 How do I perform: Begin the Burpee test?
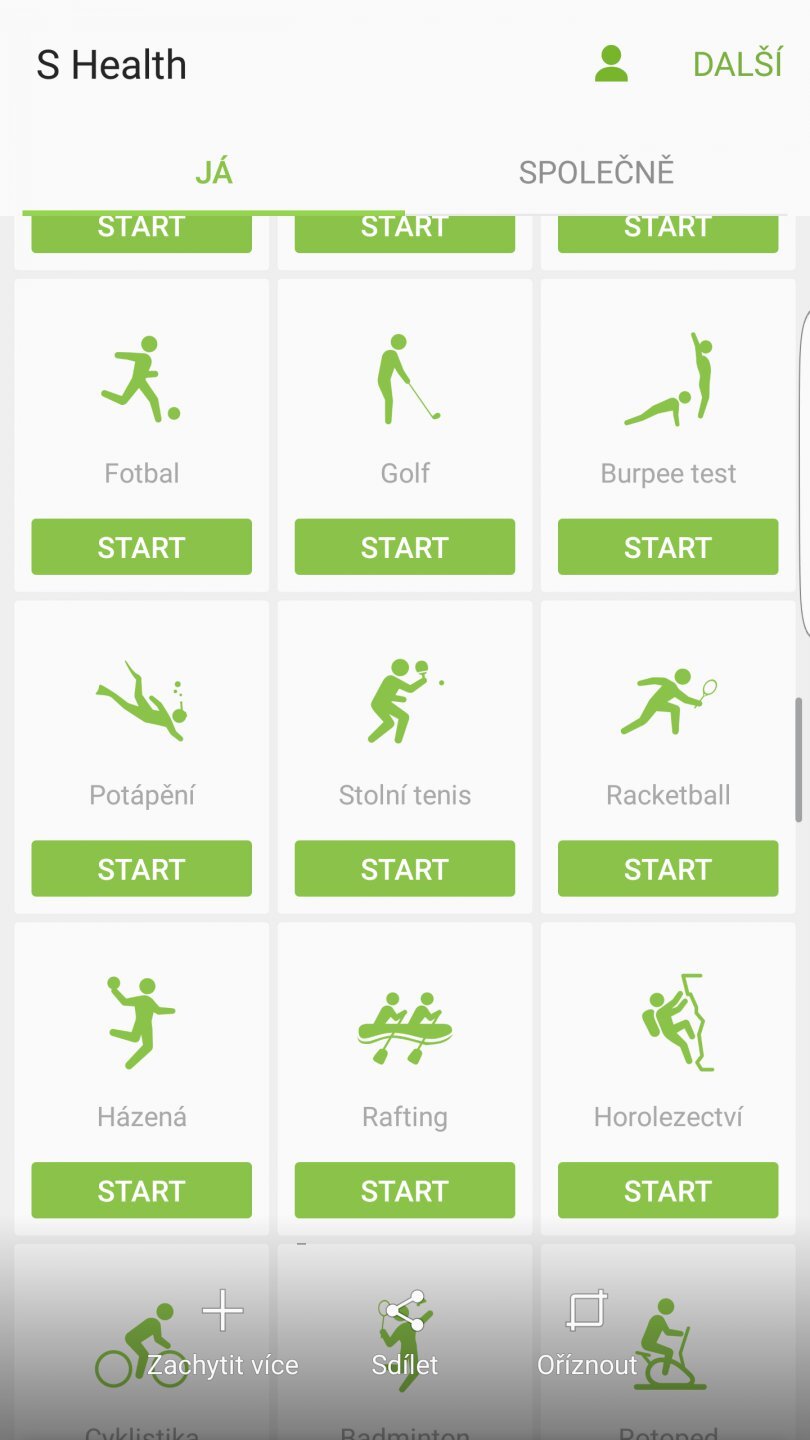[x=668, y=547]
